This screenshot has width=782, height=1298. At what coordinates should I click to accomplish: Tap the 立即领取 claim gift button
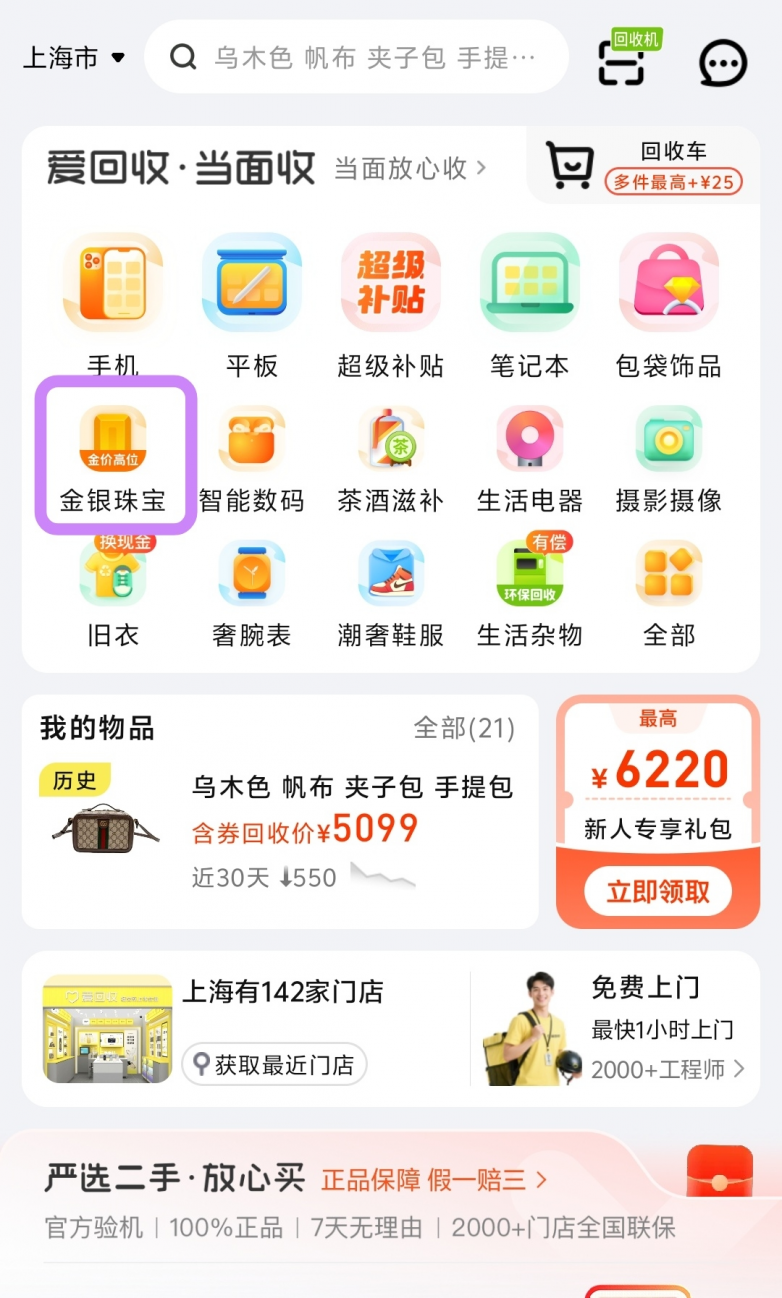[x=657, y=891]
